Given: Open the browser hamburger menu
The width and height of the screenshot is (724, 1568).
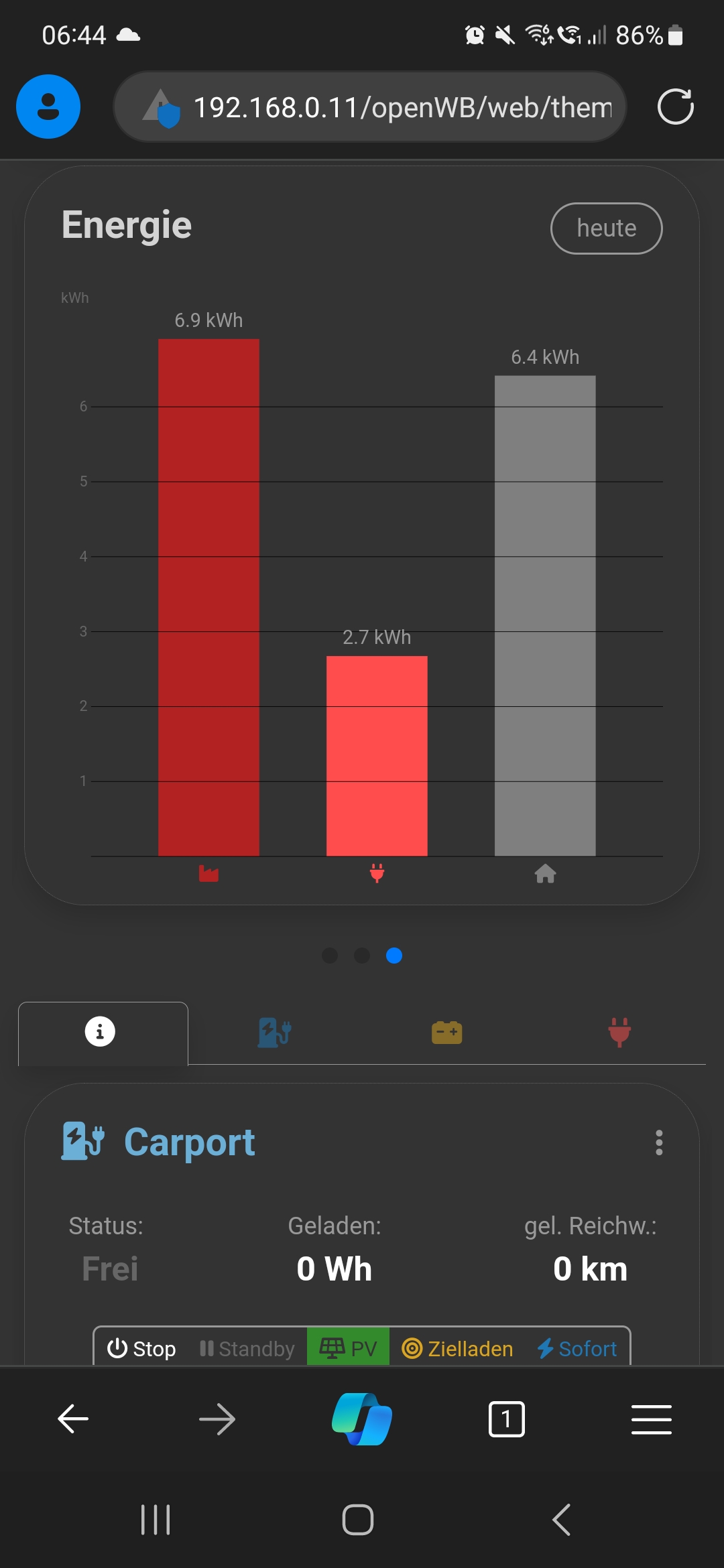Looking at the screenshot, I should [651, 1419].
